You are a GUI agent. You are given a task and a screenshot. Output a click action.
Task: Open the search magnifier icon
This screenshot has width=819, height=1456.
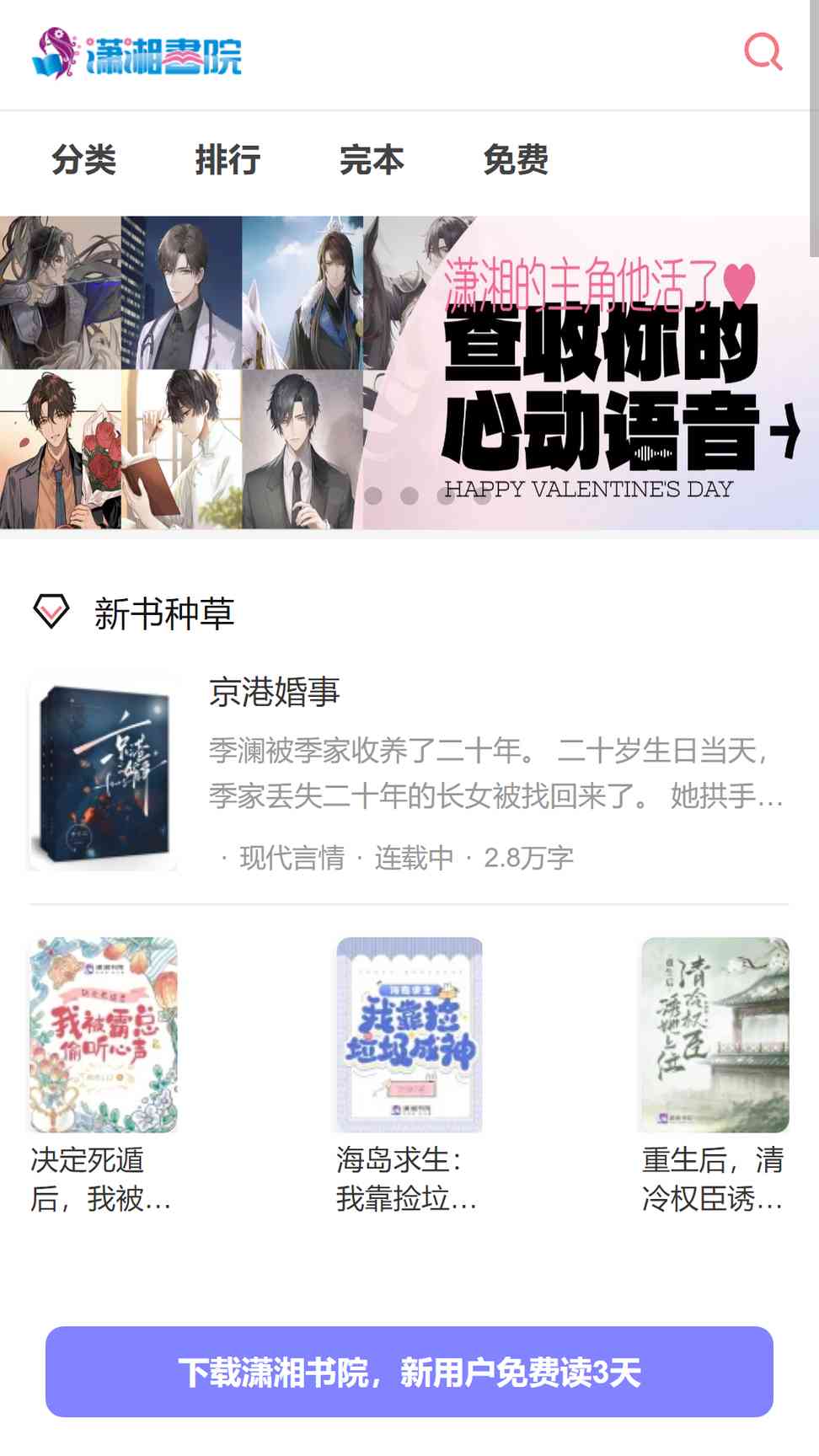tap(763, 52)
